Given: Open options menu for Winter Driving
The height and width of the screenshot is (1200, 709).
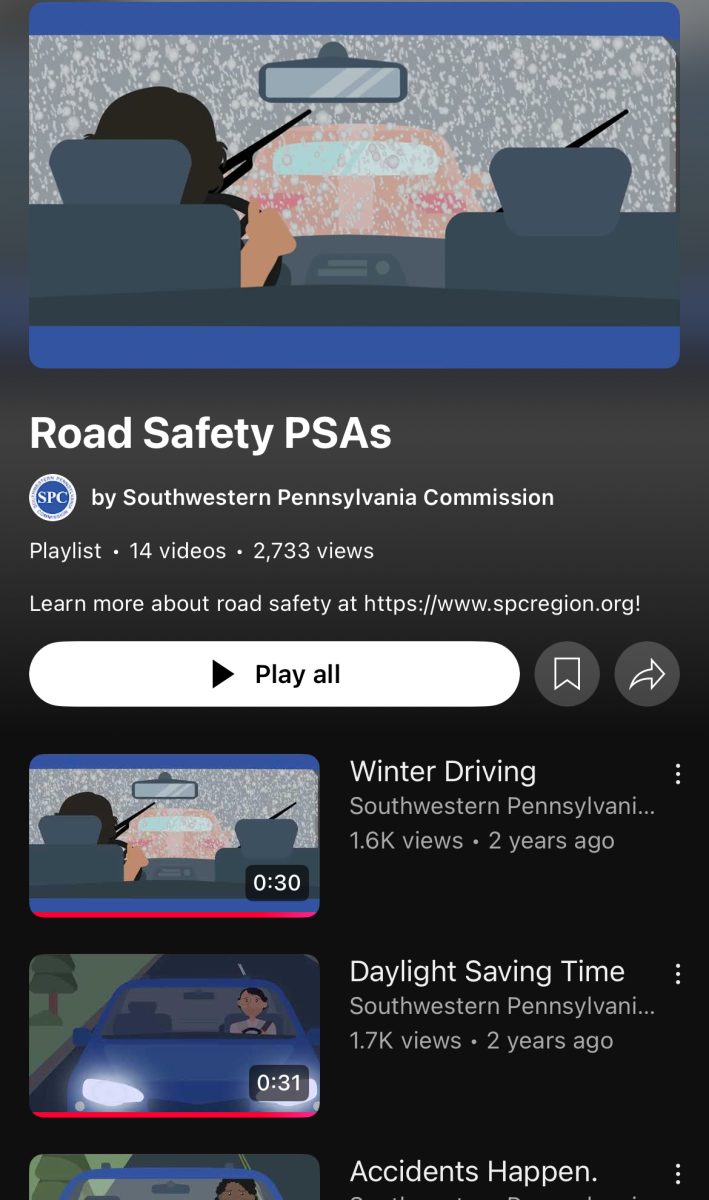Looking at the screenshot, I should pos(678,773).
